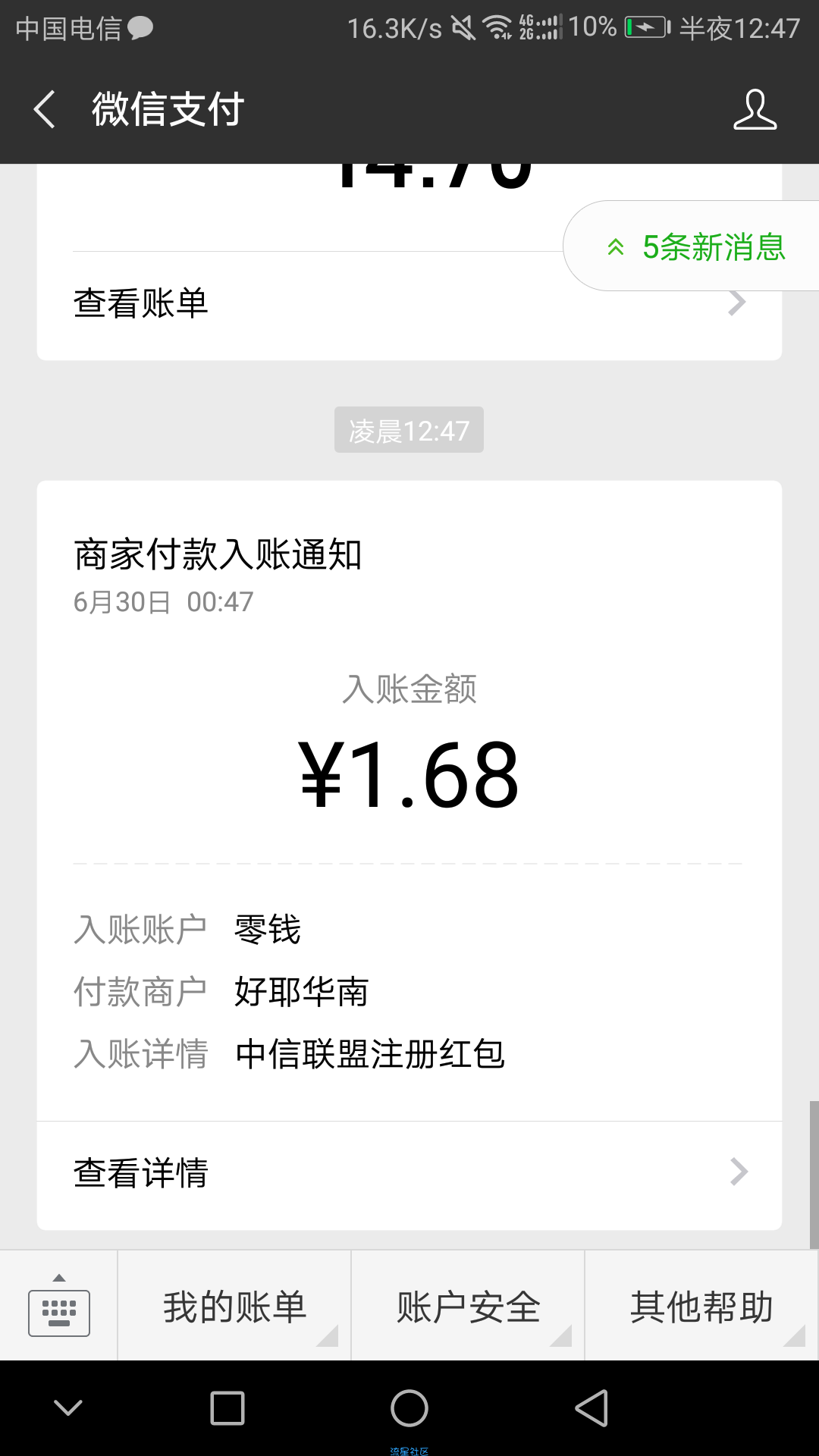Open the recent apps square button

click(227, 1408)
